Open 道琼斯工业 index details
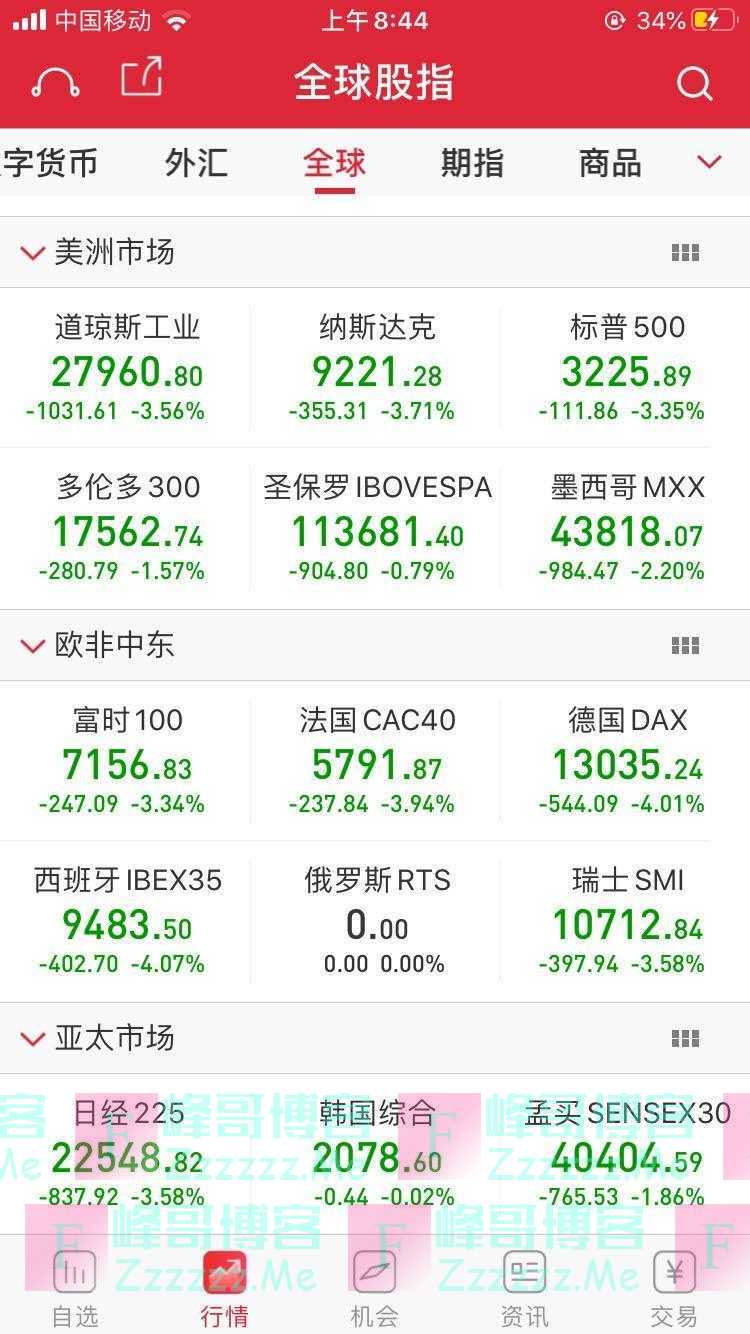Screen dimensions: 750x1334 (x=126, y=368)
